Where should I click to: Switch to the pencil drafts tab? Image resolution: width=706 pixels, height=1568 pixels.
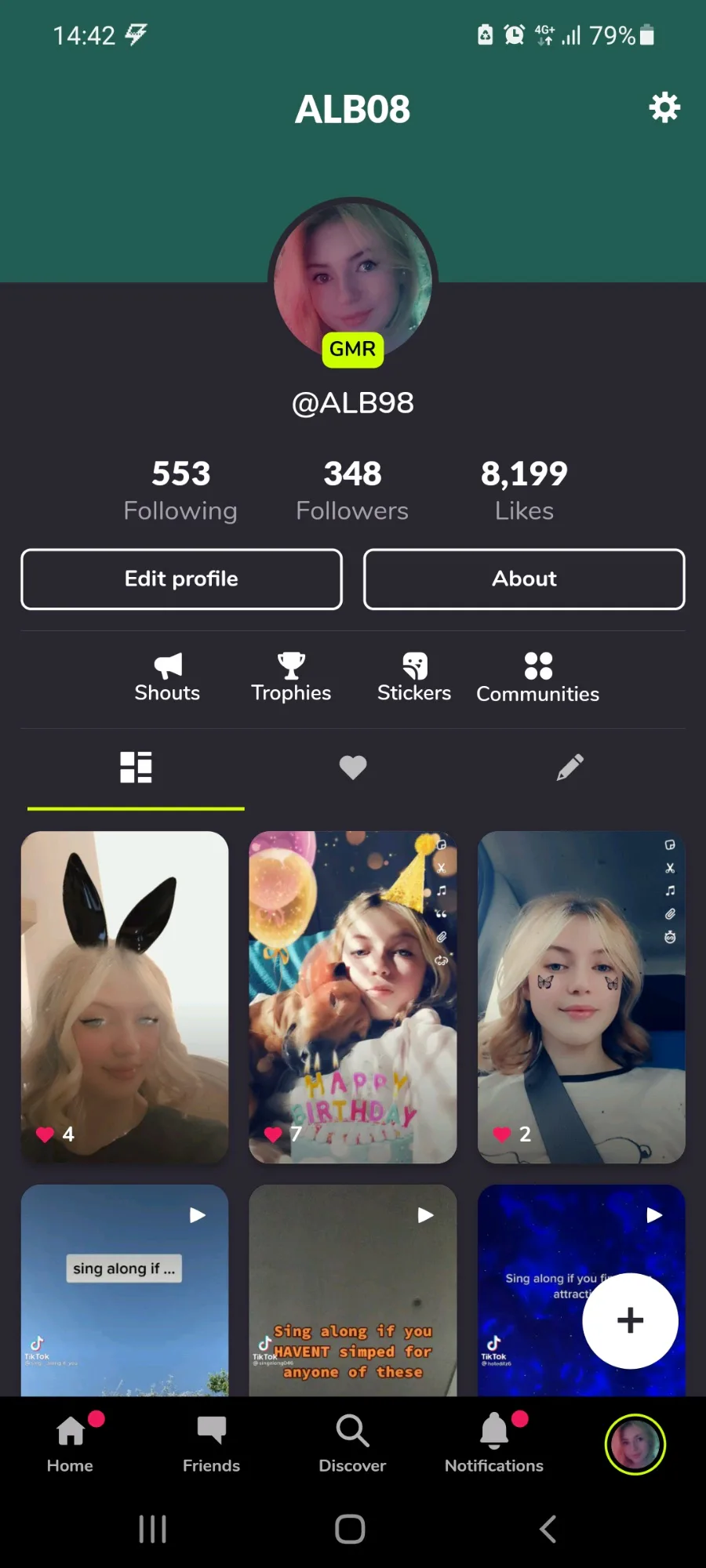pos(570,768)
